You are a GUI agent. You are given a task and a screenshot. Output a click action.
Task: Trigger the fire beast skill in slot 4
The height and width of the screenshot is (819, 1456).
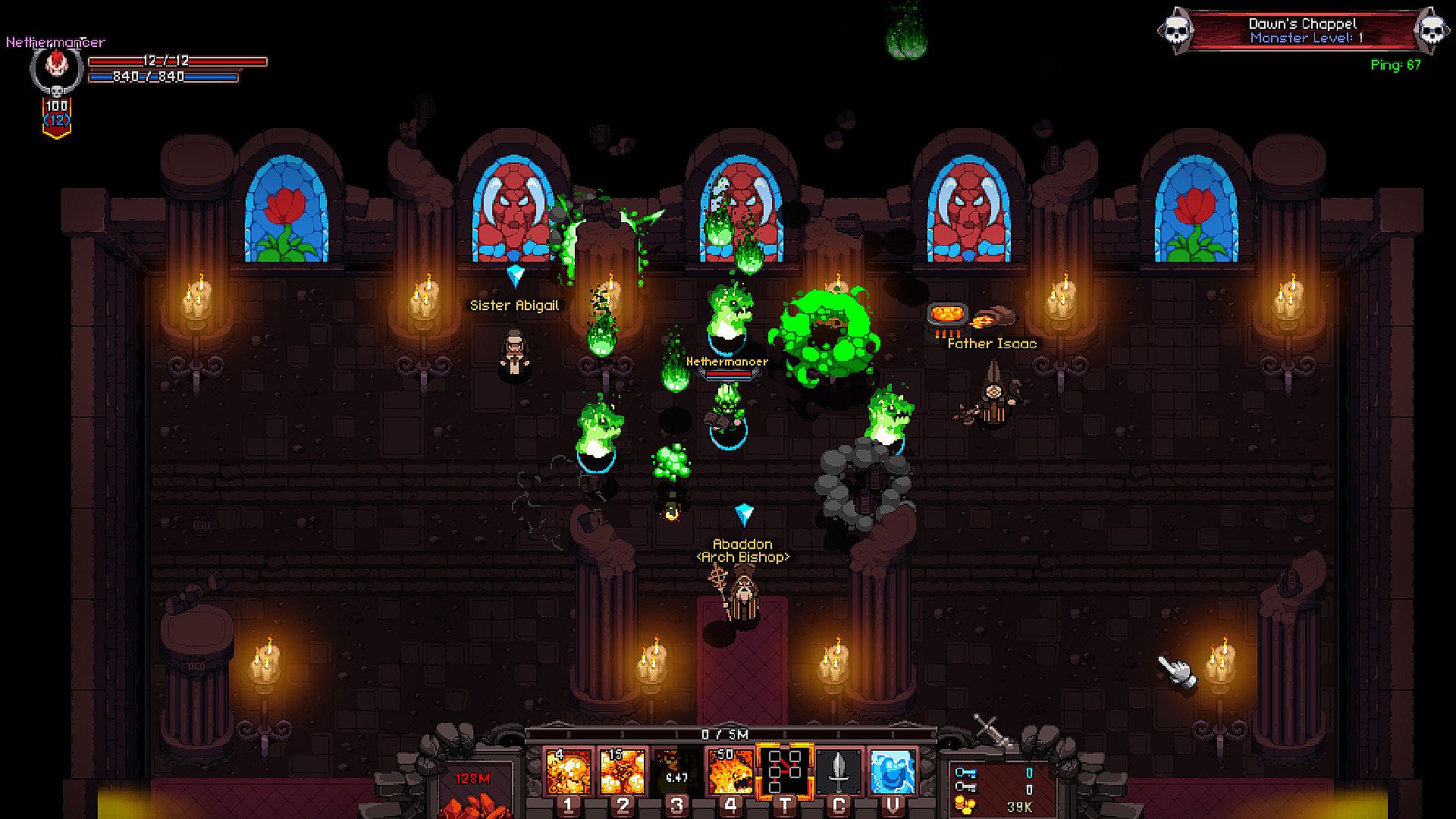point(730,771)
